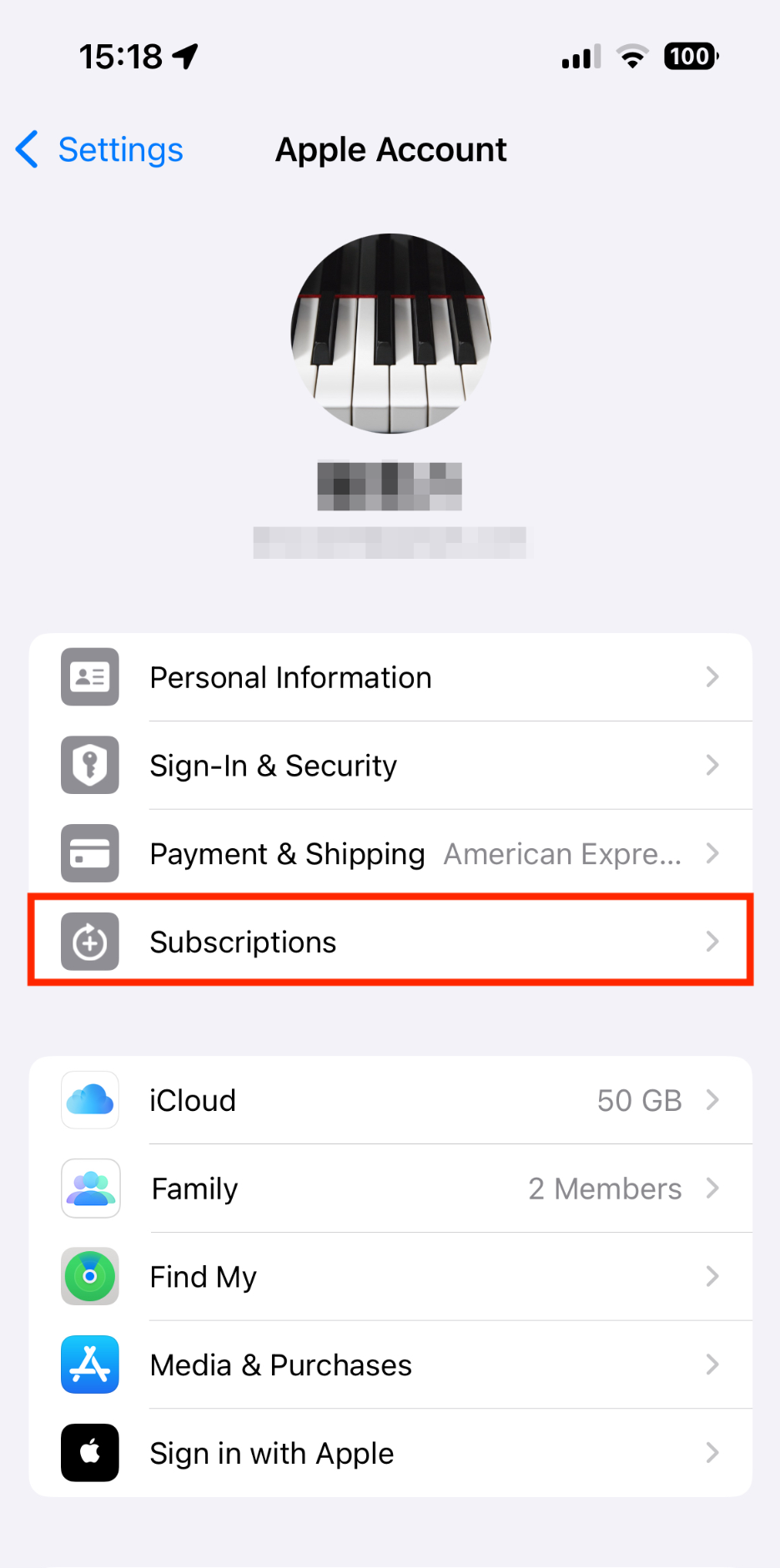Open Personal Information
Image resolution: width=780 pixels, height=1568 pixels.
point(390,677)
